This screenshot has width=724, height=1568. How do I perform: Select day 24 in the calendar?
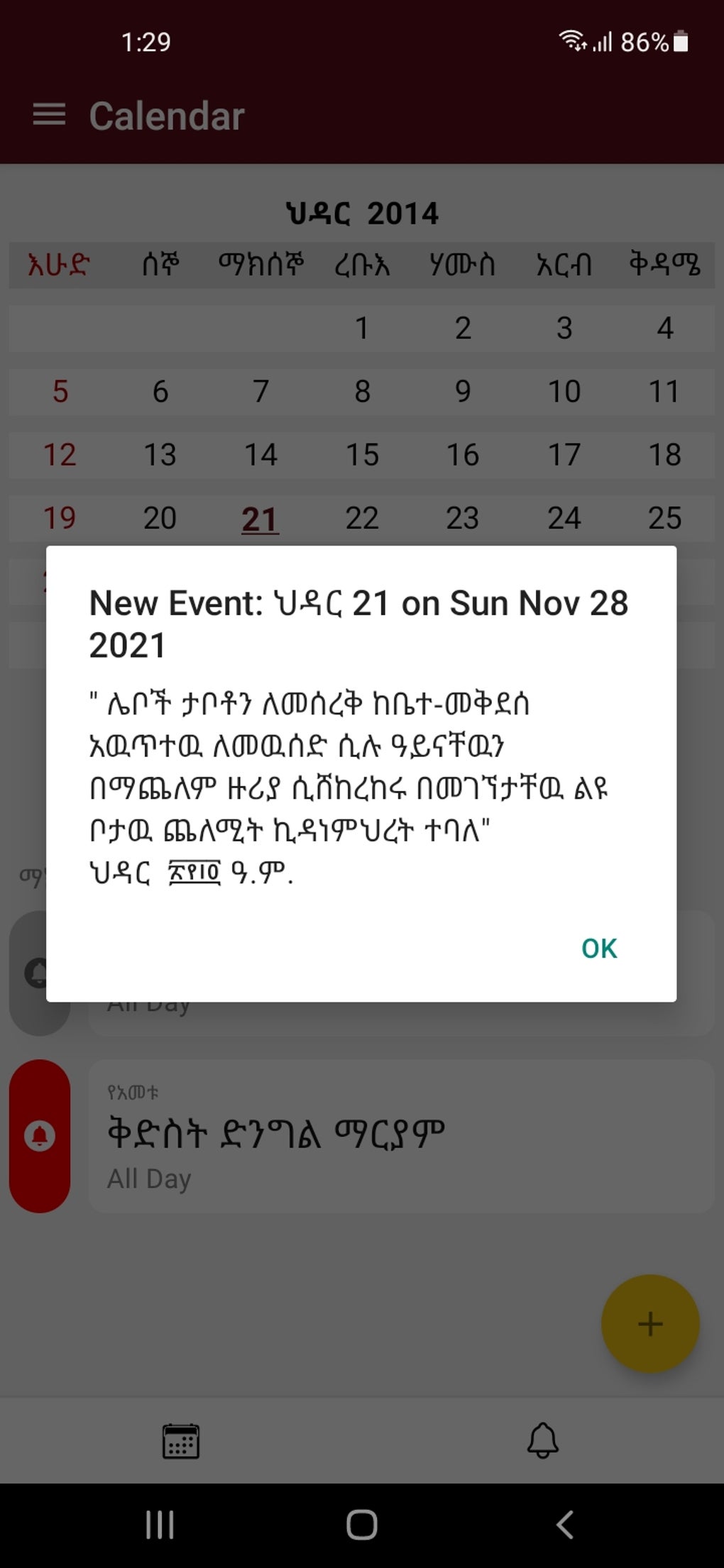pyautogui.click(x=564, y=519)
